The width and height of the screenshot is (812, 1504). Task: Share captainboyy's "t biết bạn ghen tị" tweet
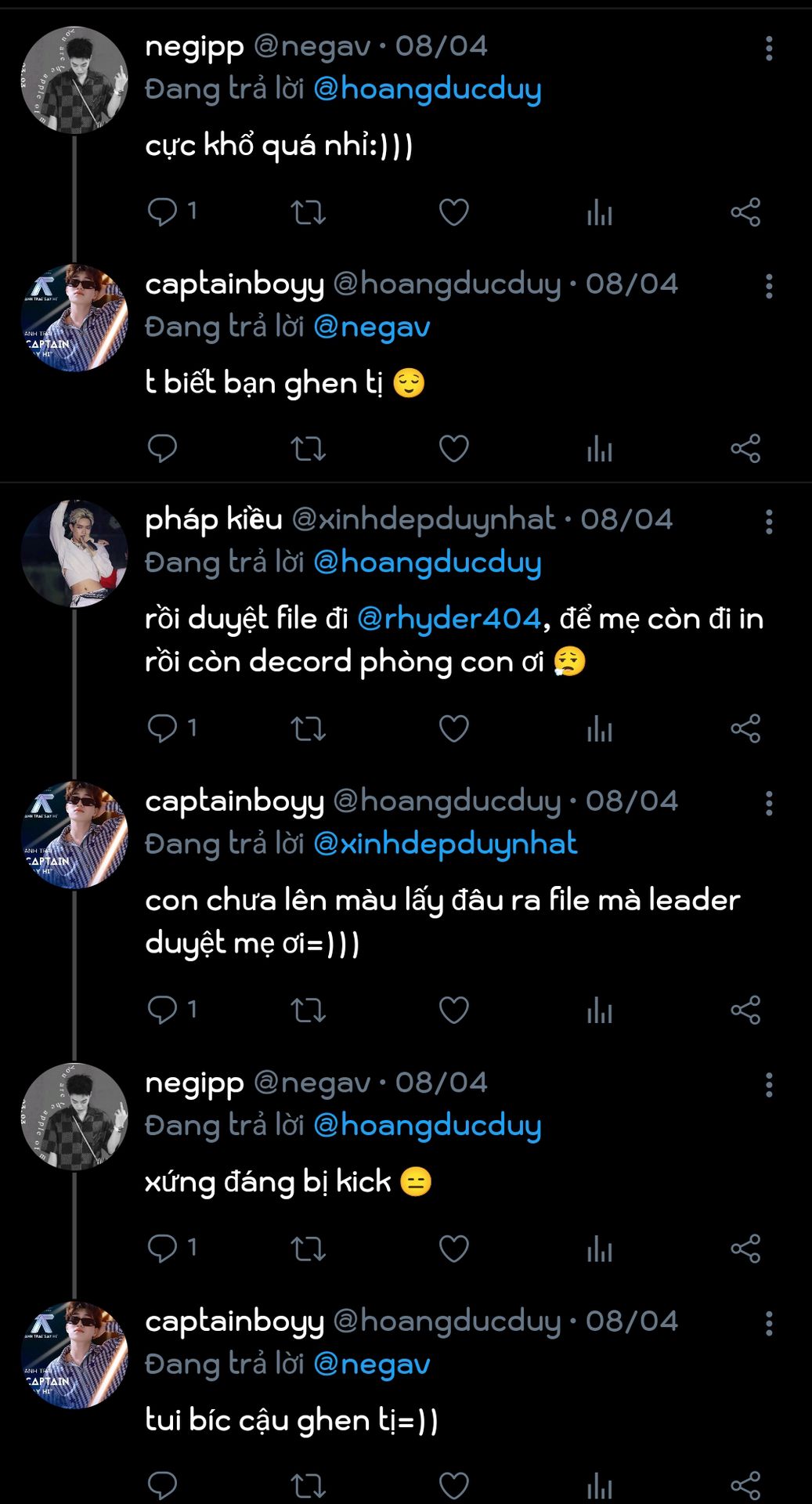pyautogui.click(x=745, y=449)
